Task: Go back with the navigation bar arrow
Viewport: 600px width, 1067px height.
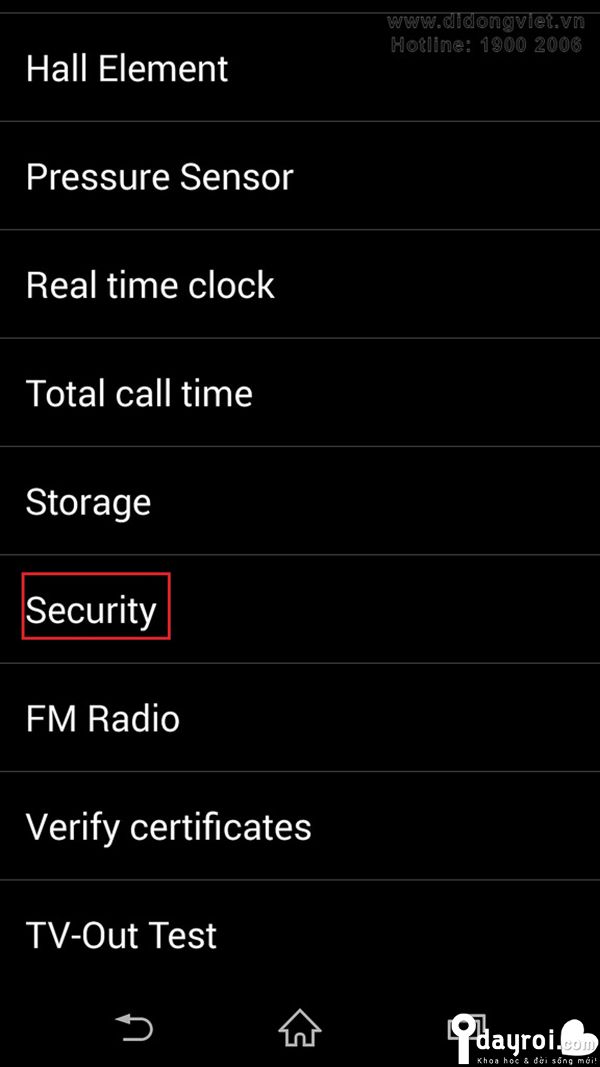Action: point(133,1027)
